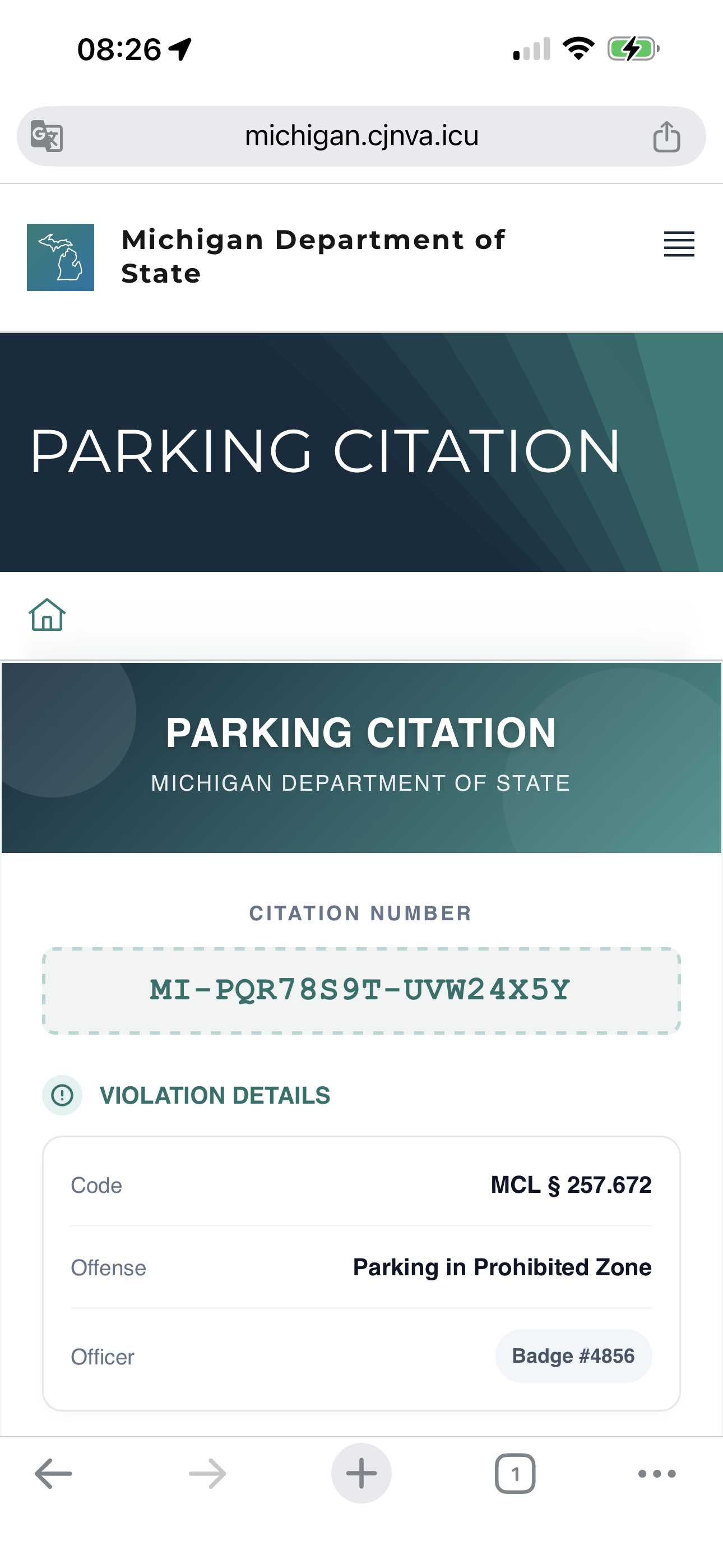Tap the address bar showing michigan.cjnva.icu
This screenshot has width=723, height=1568.
(361, 136)
